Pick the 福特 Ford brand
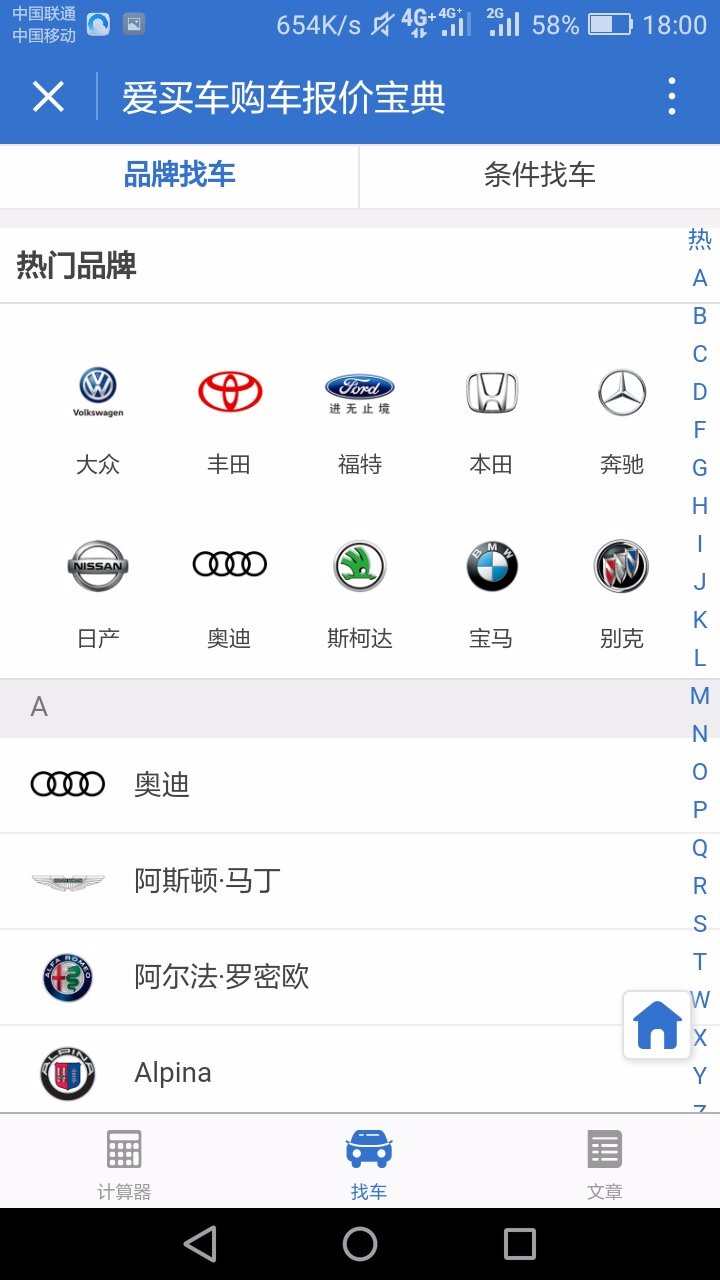The height and width of the screenshot is (1280, 720). pos(360,421)
